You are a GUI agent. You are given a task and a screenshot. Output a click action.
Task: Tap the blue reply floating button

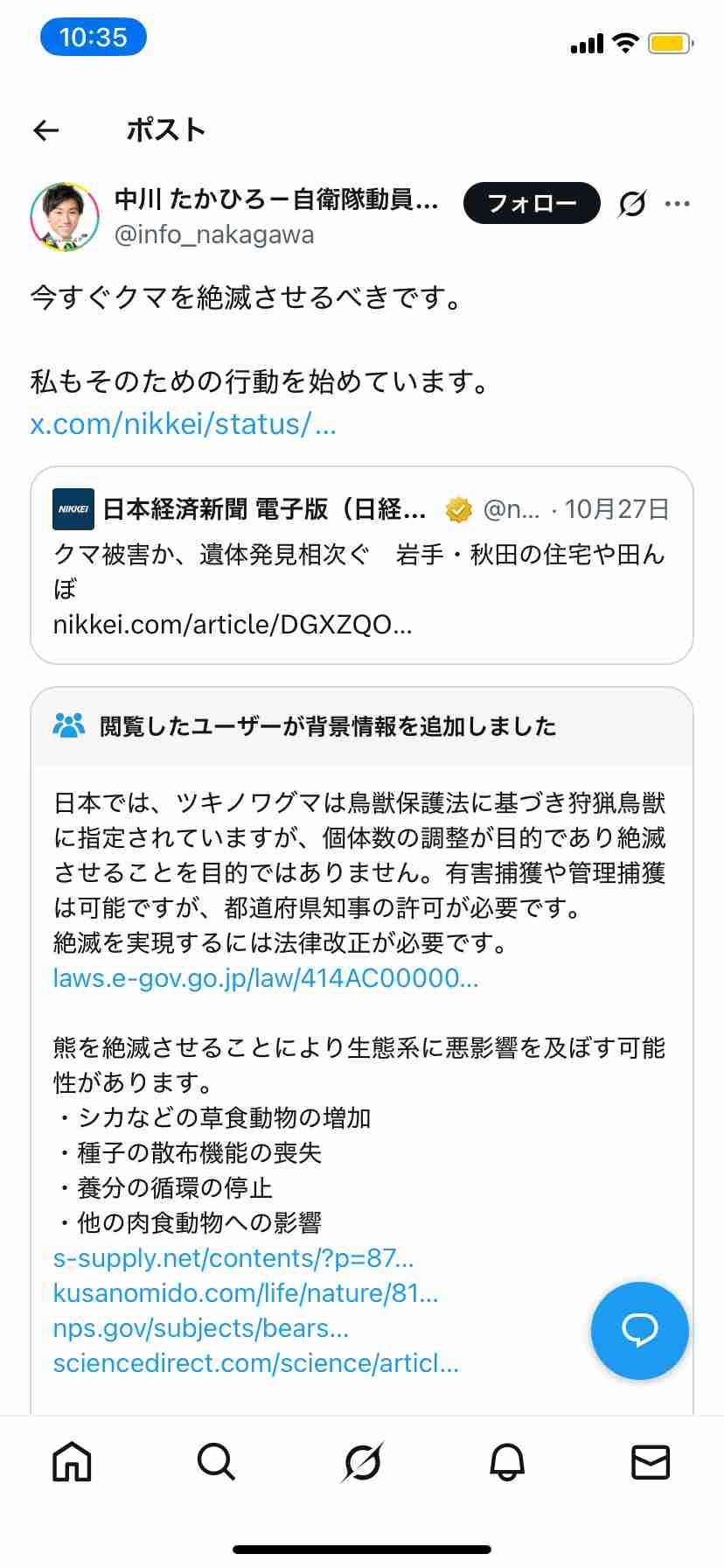click(x=639, y=1330)
